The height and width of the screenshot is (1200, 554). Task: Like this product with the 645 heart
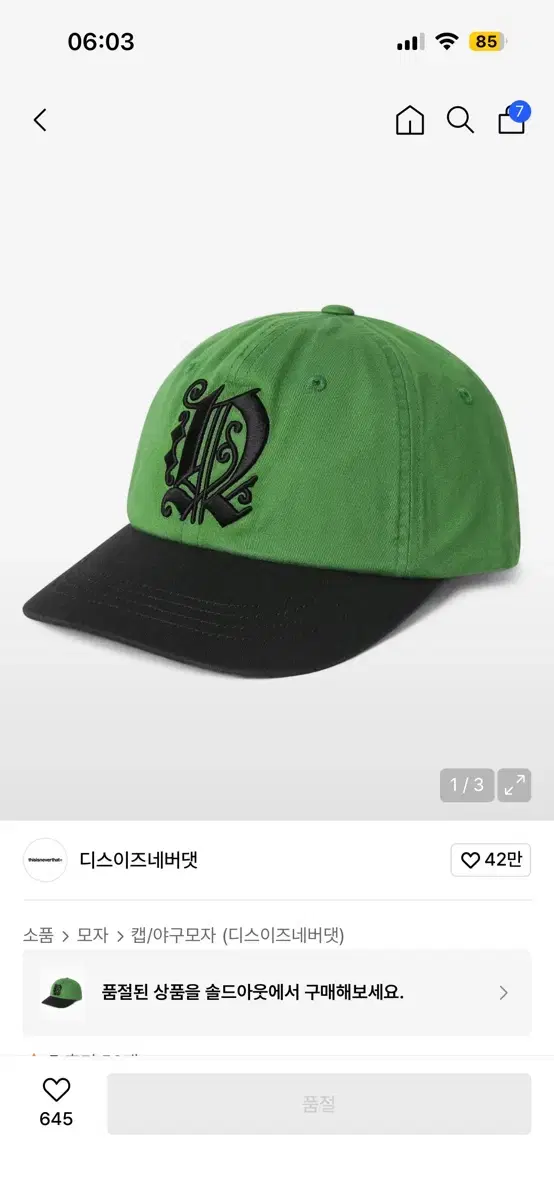point(56,1103)
